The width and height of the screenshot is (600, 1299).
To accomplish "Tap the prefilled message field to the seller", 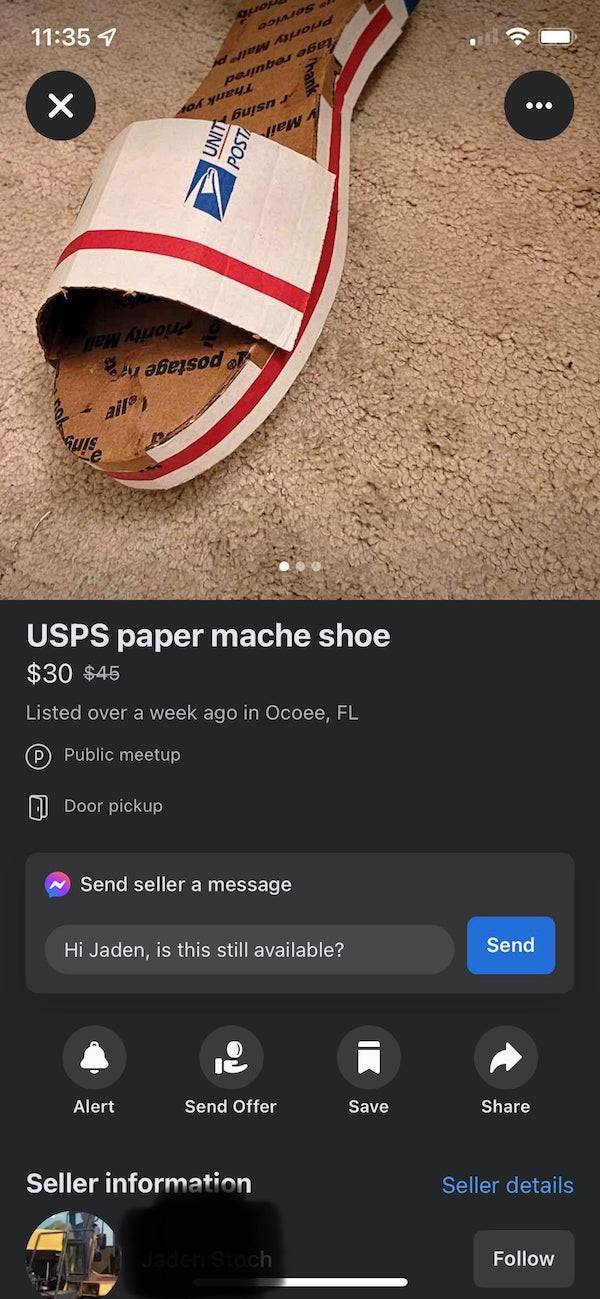I will coord(249,949).
